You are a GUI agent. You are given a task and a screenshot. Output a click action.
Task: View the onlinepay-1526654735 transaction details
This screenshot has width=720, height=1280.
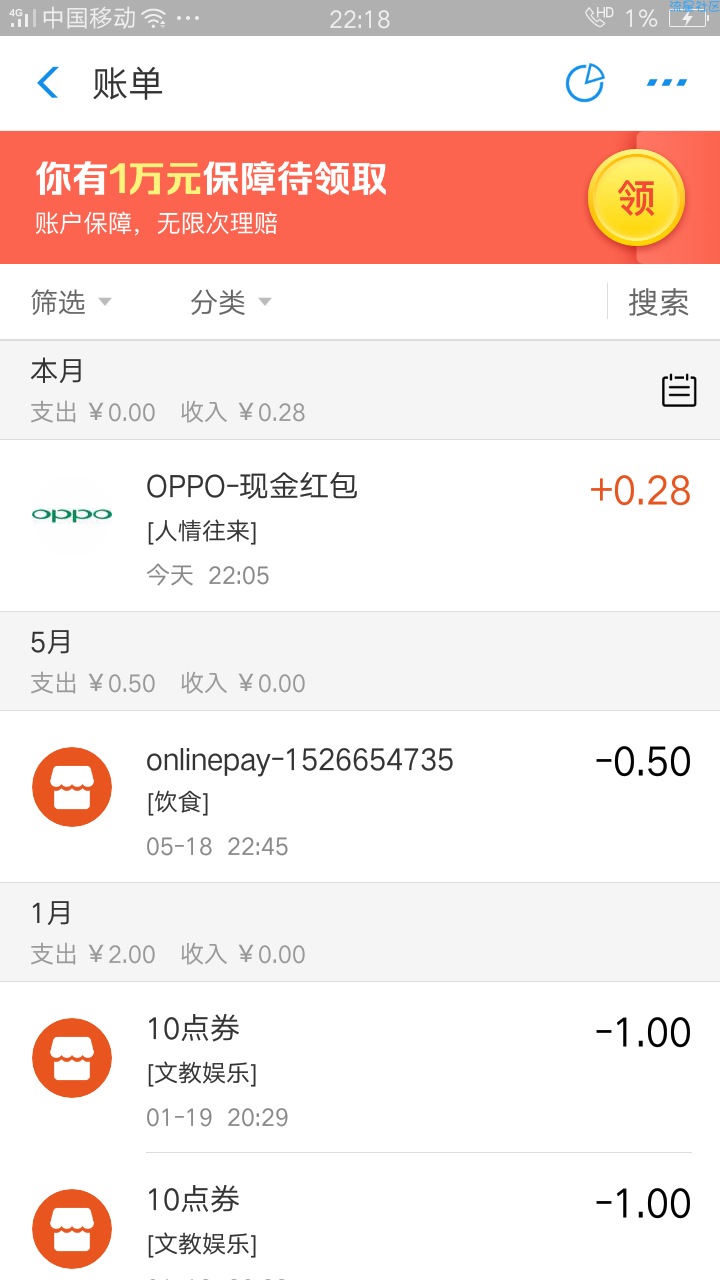coord(360,797)
